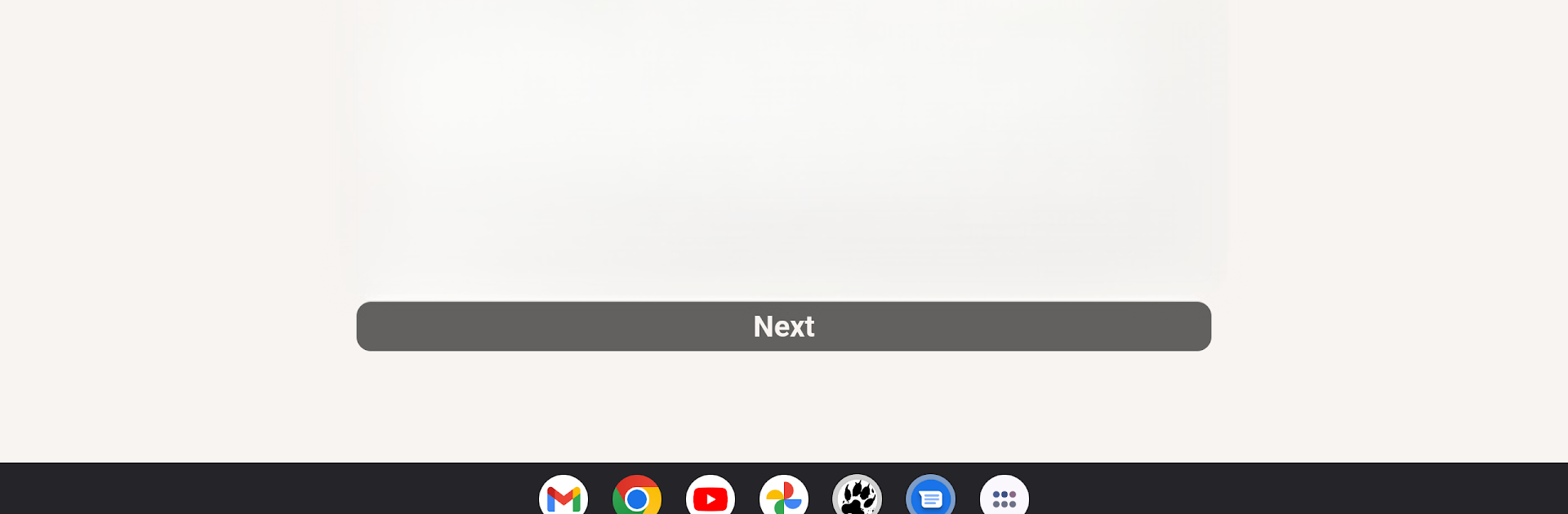This screenshot has height=514, width=1568.
Task: Open the Gmail app
Action: [x=563, y=496]
